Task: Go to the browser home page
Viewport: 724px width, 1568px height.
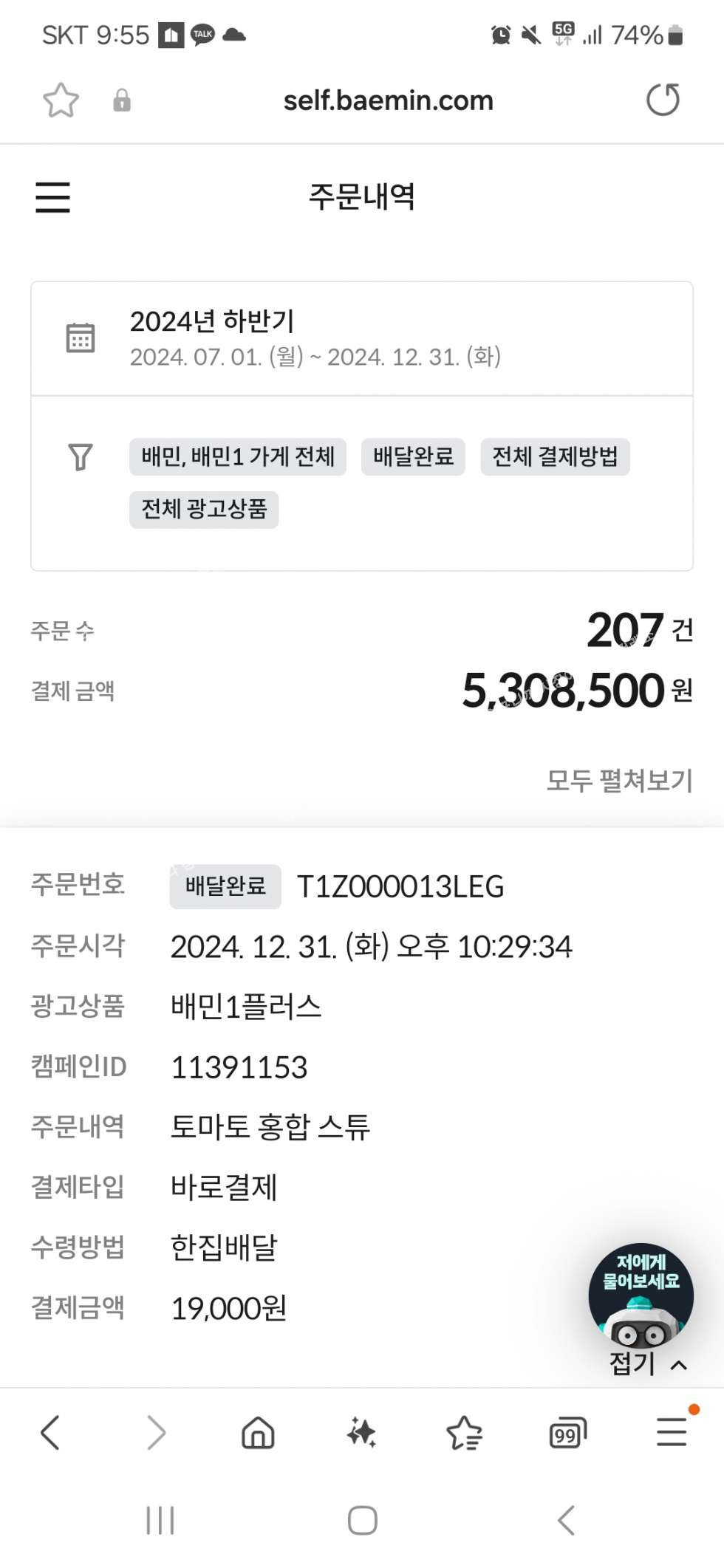Action: pos(258,1433)
